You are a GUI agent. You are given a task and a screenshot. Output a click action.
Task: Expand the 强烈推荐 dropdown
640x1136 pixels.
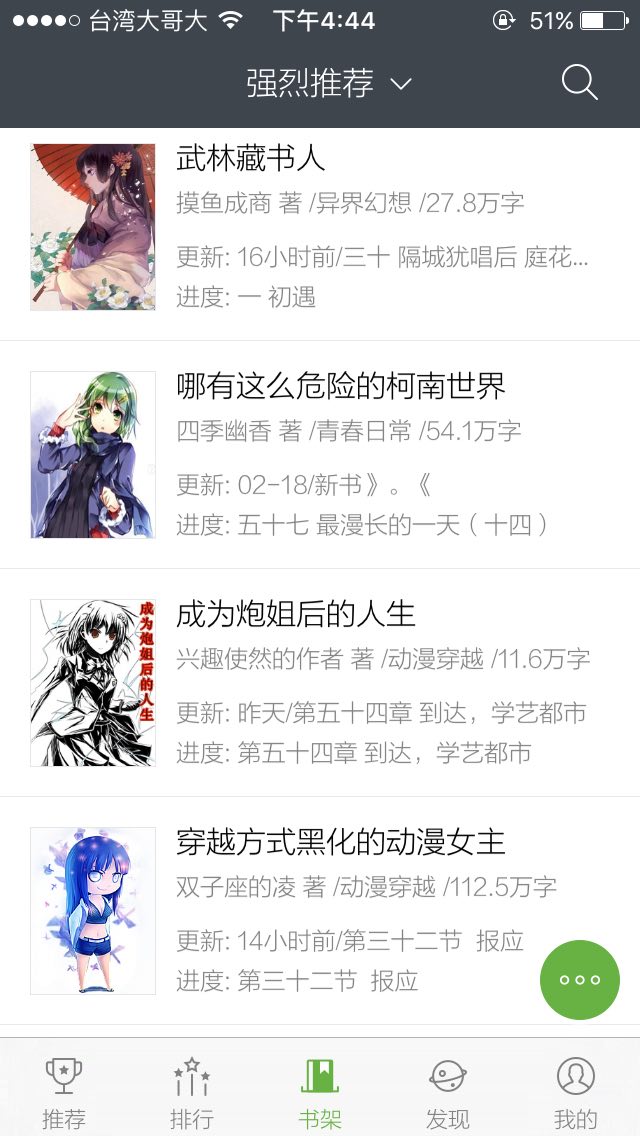328,83
